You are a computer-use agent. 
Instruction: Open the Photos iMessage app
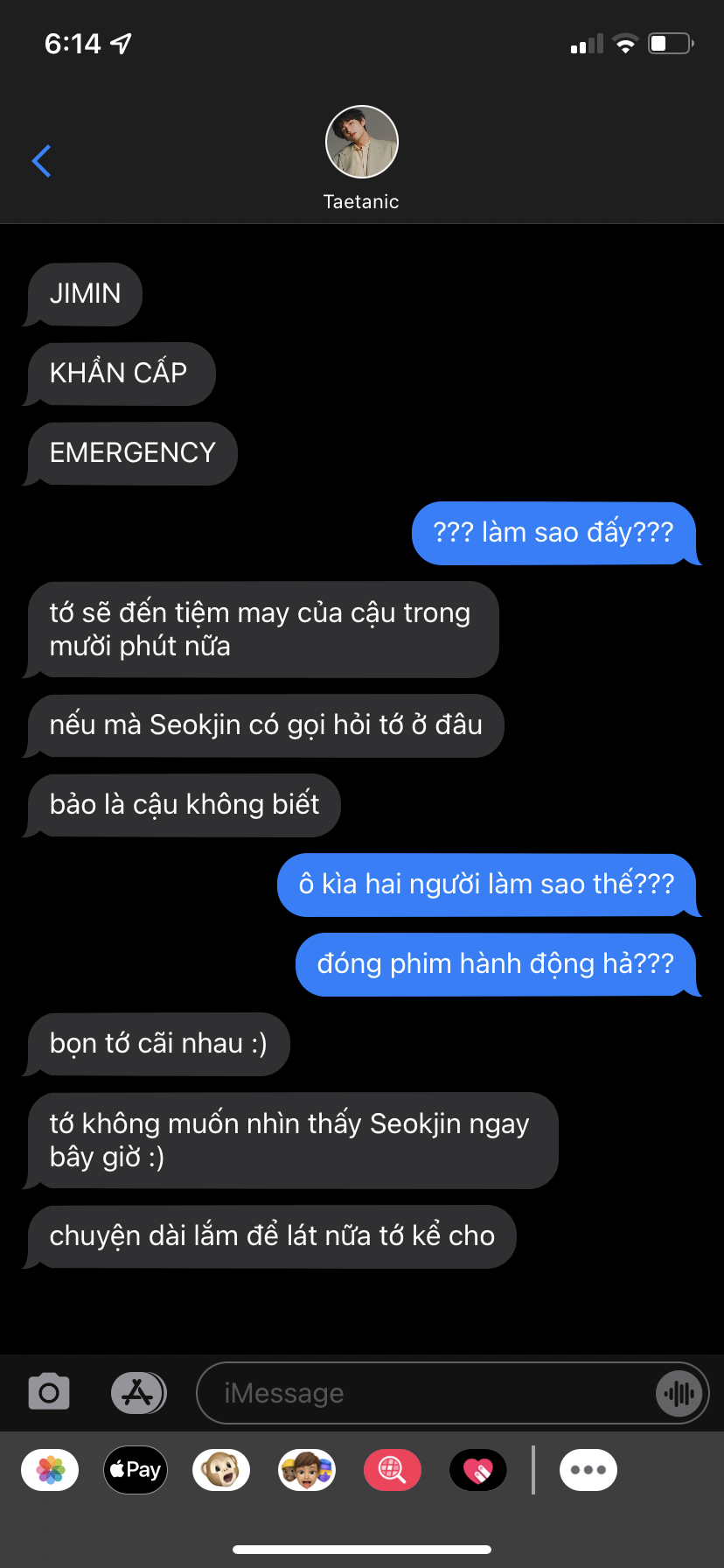50,1470
